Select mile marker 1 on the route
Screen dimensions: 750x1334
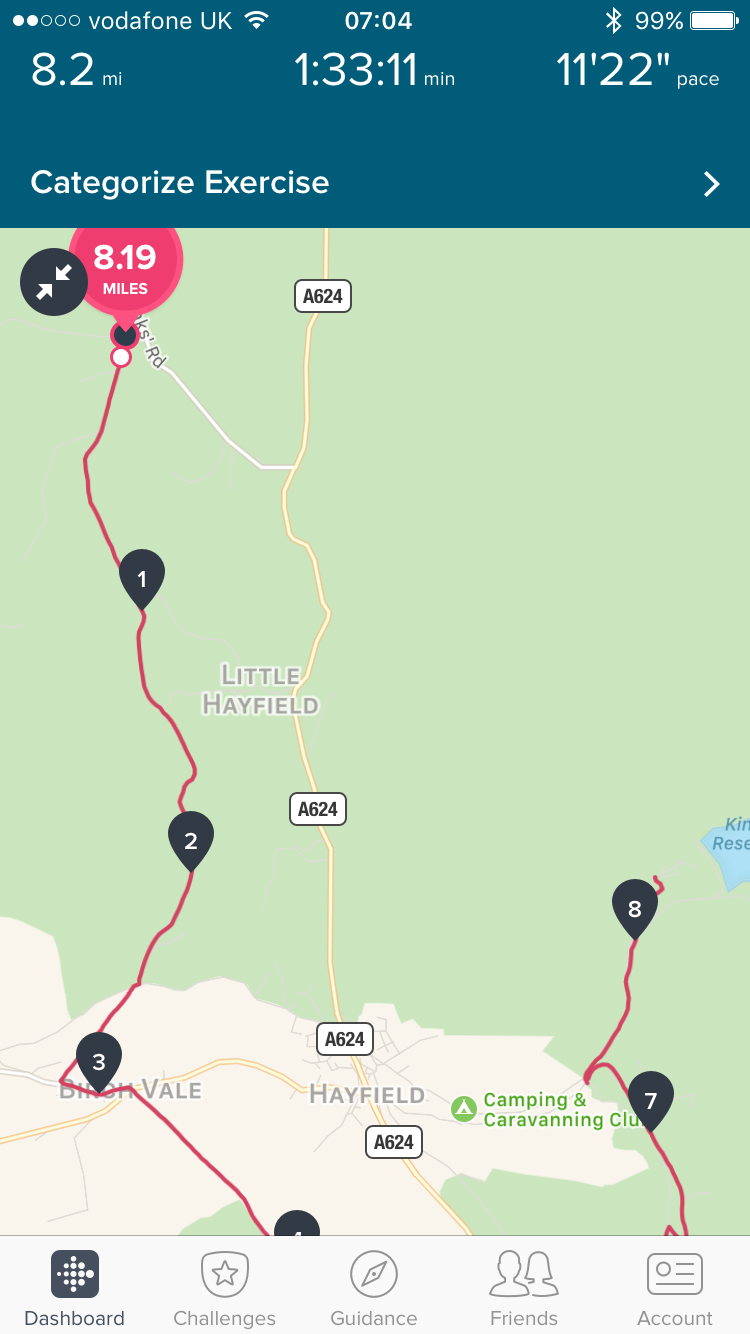(x=142, y=577)
